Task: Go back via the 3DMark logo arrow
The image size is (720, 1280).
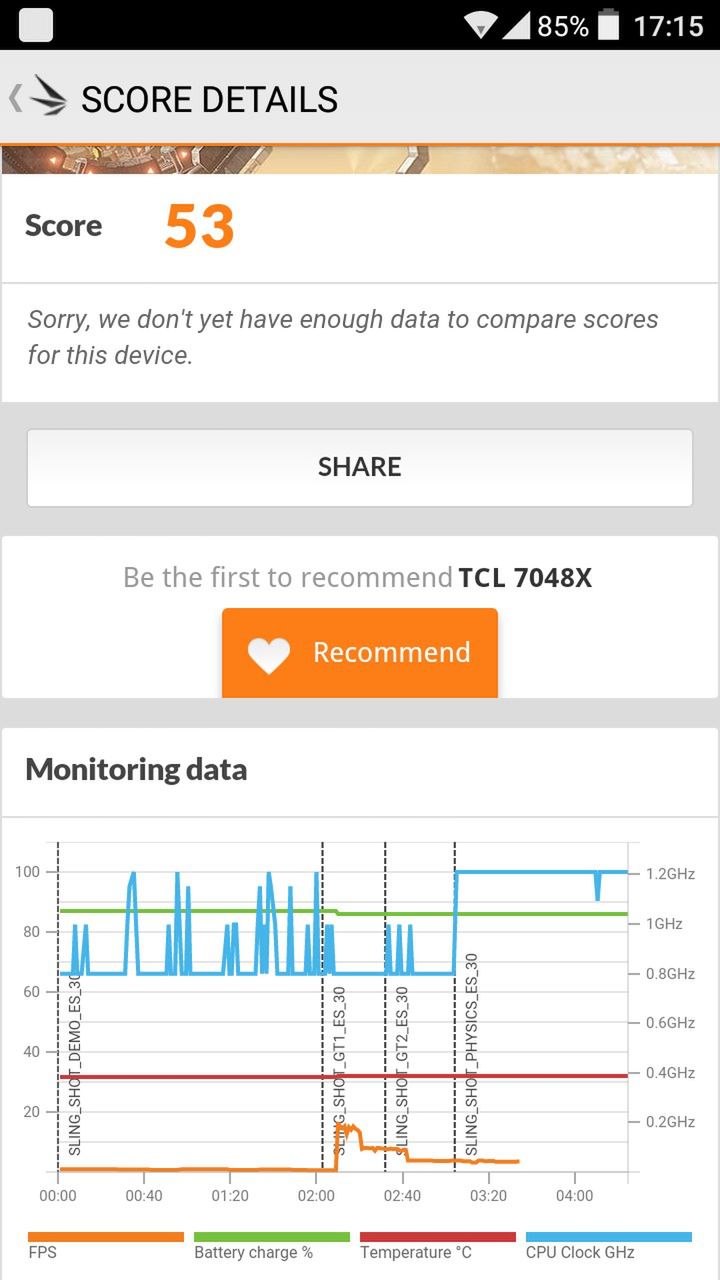Action: pos(38,98)
